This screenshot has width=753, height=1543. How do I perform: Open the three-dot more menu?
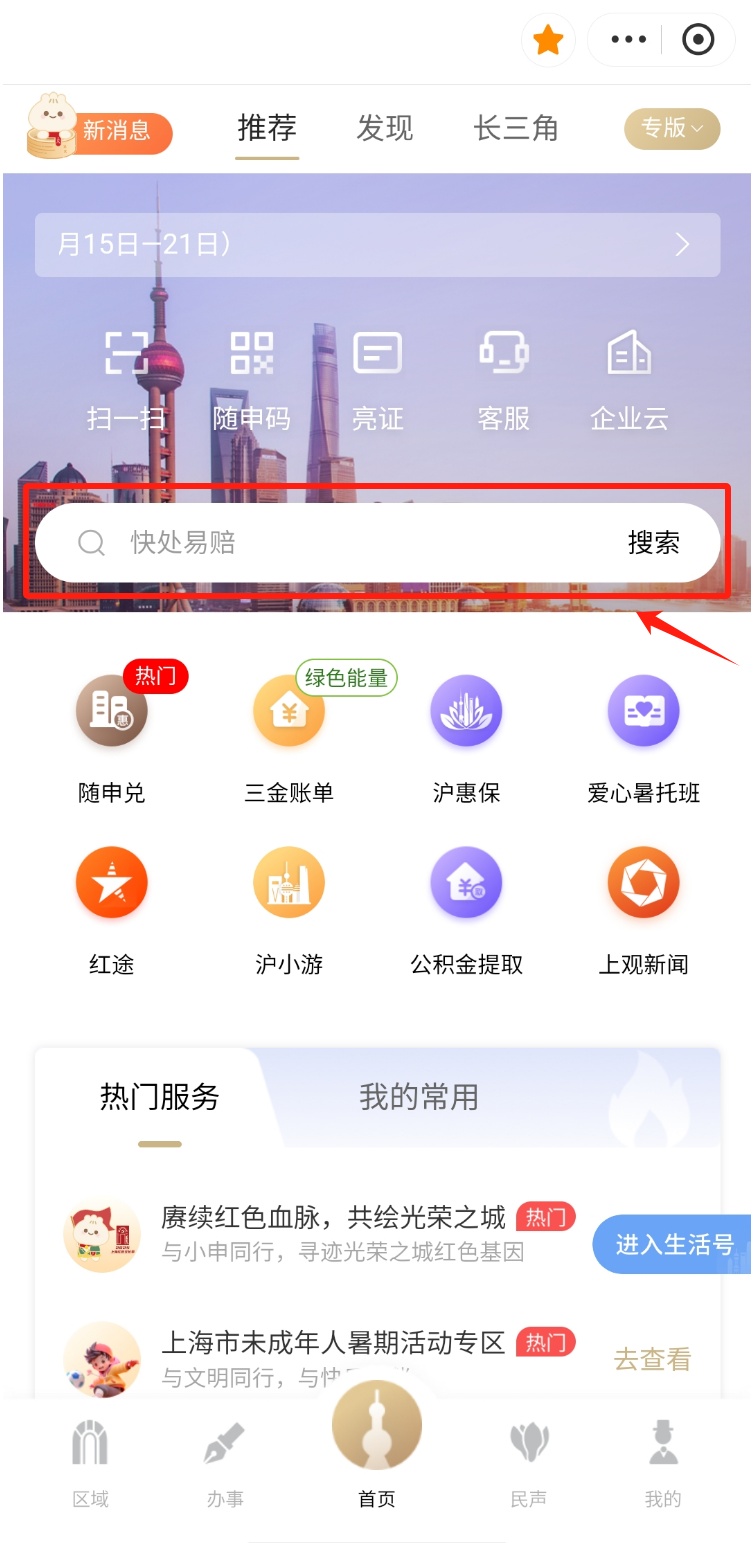coord(628,40)
